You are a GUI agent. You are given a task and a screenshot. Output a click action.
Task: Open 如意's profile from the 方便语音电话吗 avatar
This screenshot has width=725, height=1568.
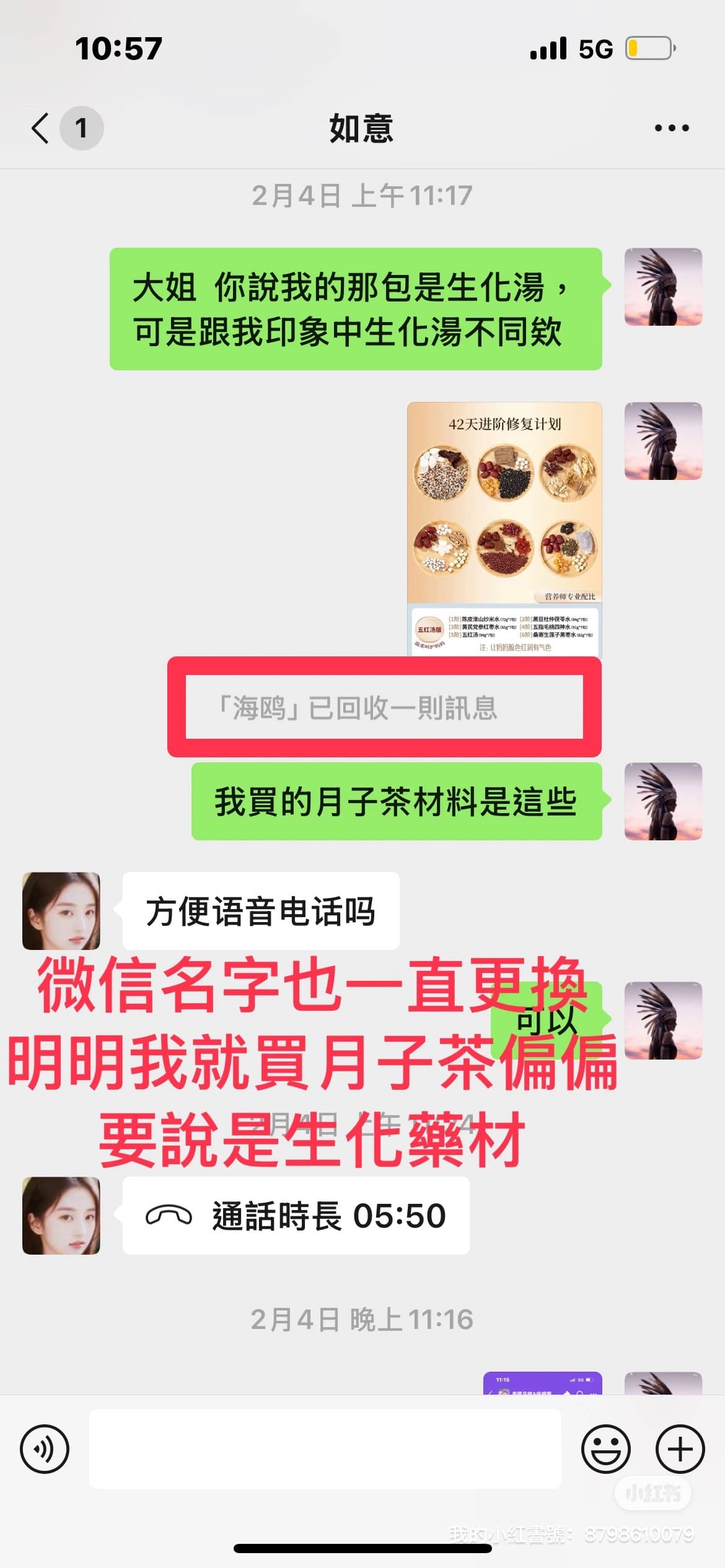[61, 911]
